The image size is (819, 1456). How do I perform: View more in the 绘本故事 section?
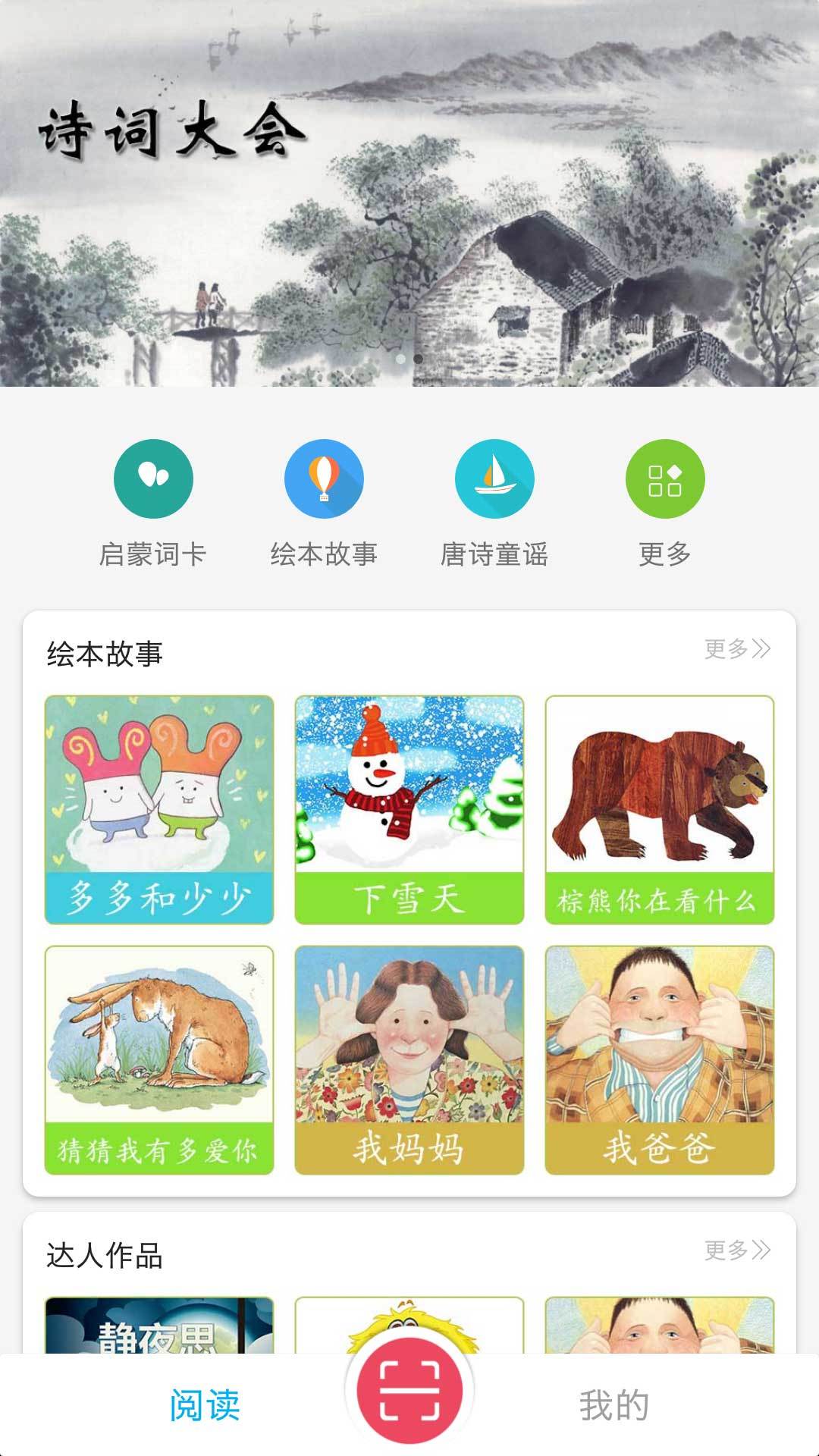736,649
